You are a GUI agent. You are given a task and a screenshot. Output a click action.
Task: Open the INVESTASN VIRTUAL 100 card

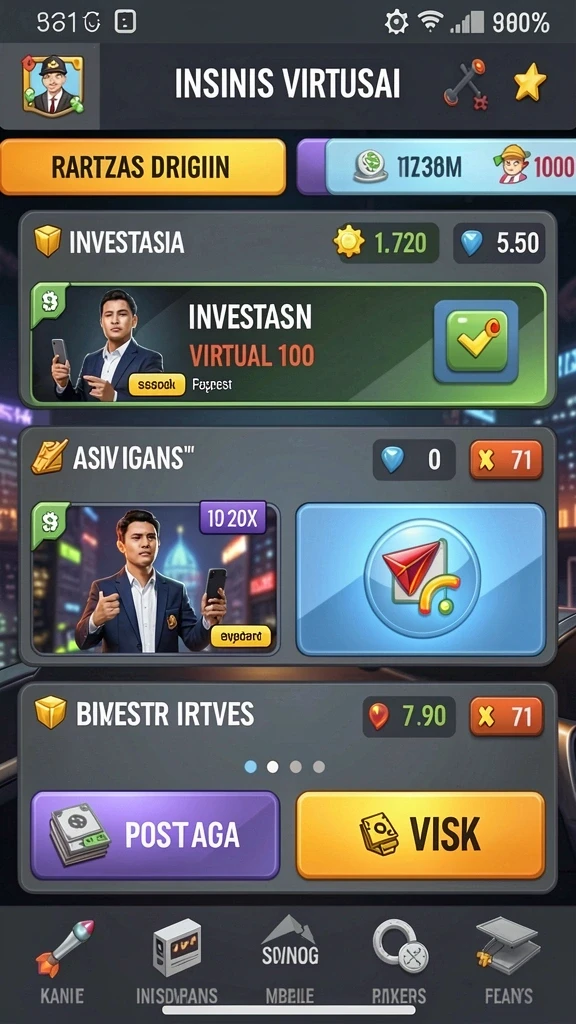coord(288,344)
